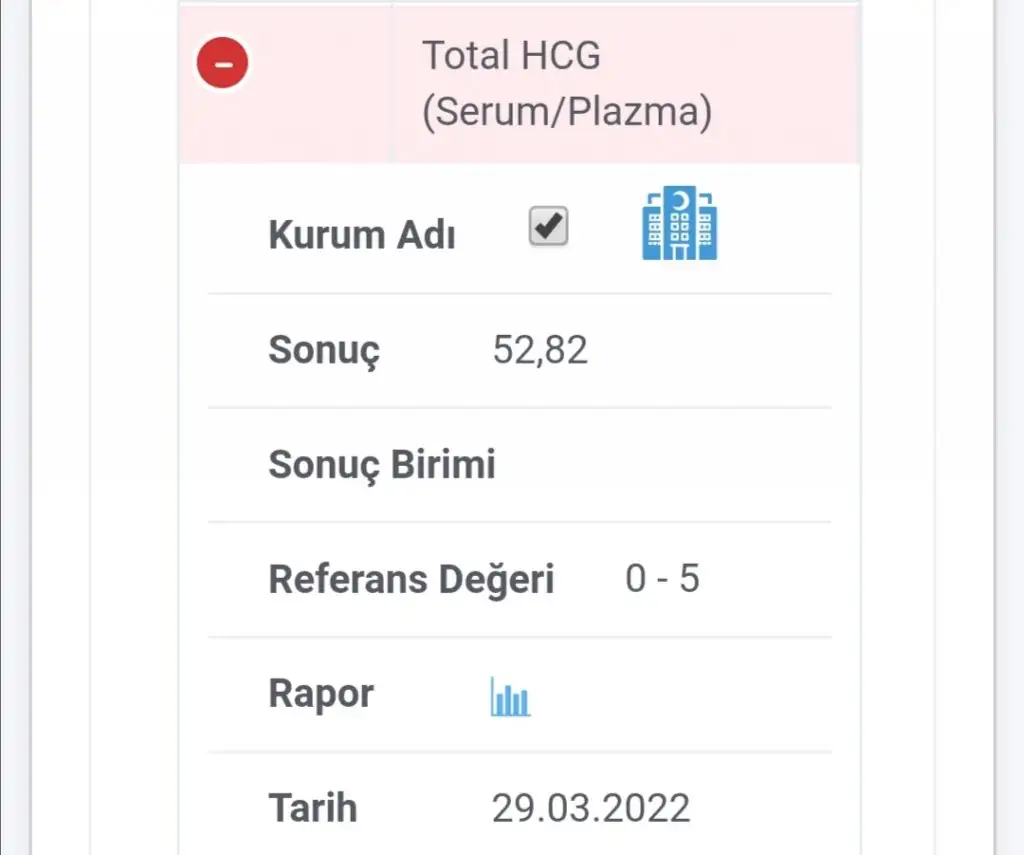Open the hospital institution icon
The width and height of the screenshot is (1024, 855).
click(x=679, y=226)
